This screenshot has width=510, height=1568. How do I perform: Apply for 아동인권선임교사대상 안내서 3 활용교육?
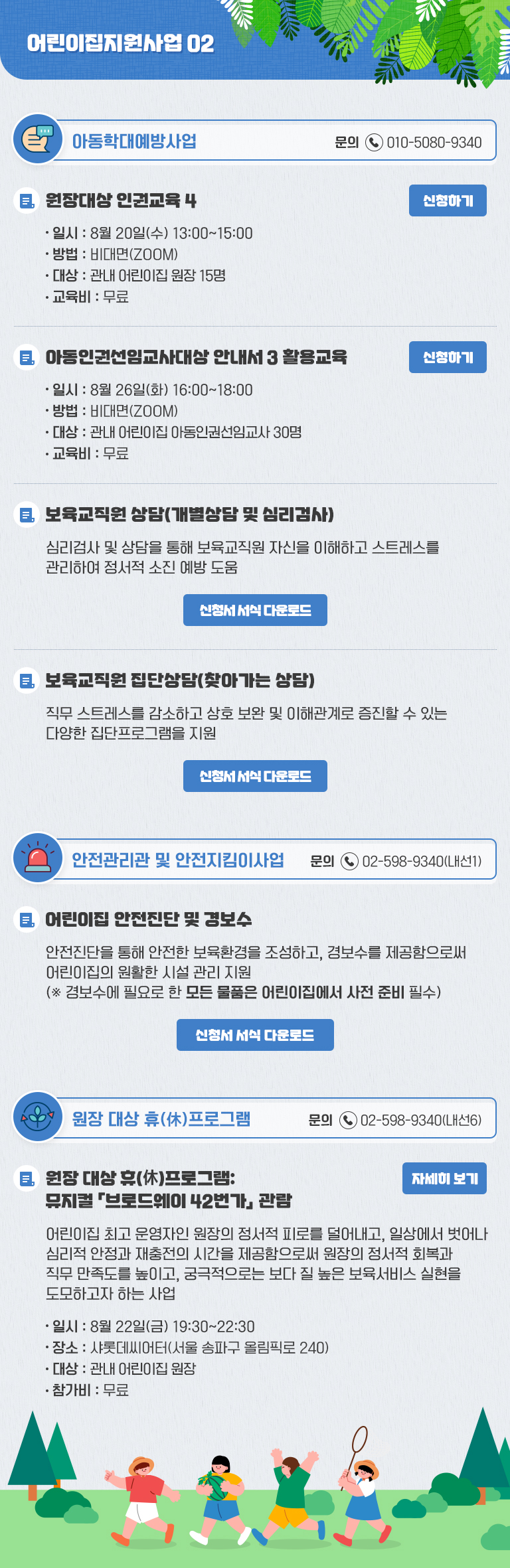448,357
